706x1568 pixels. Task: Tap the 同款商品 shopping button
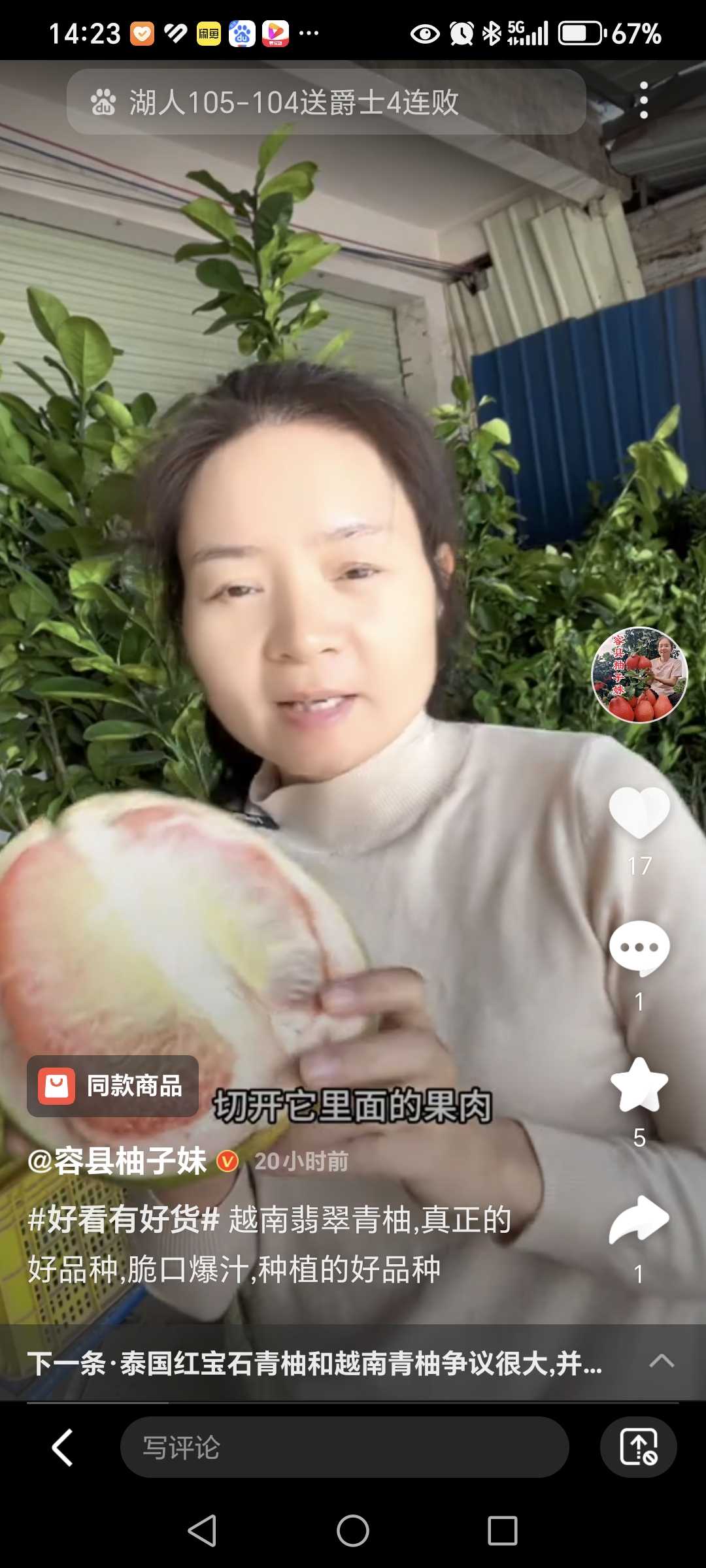112,1086
